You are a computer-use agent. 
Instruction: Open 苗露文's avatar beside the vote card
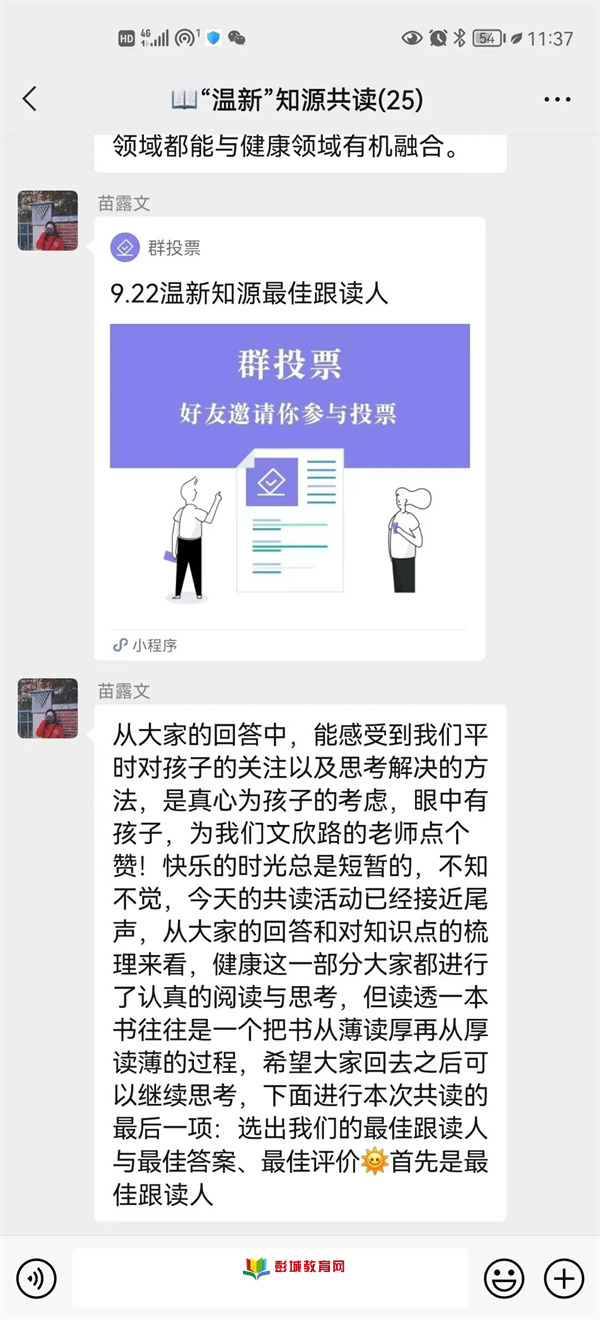pyautogui.click(x=48, y=220)
